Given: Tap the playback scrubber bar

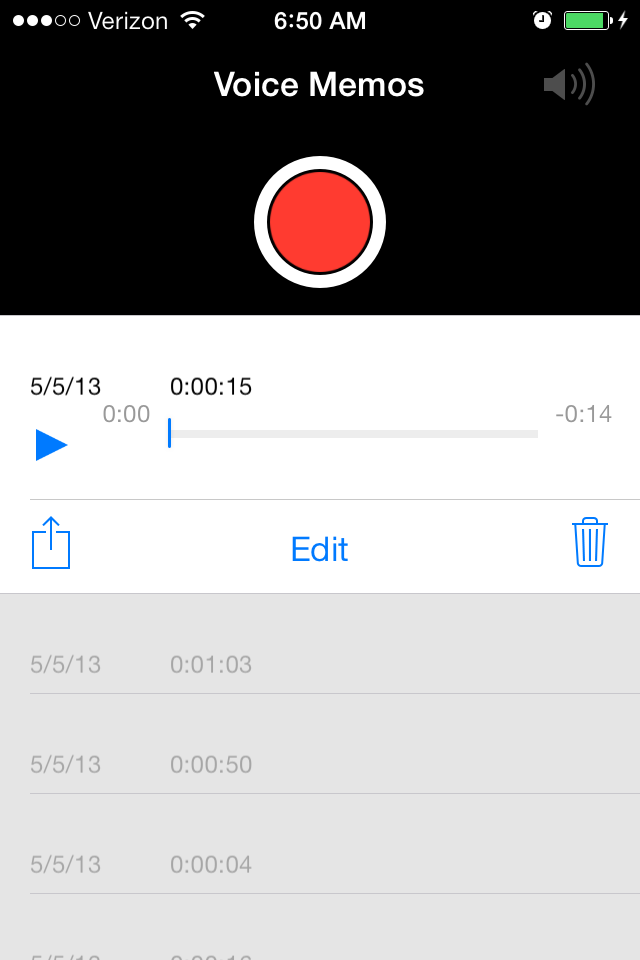Looking at the screenshot, I should tap(353, 434).
